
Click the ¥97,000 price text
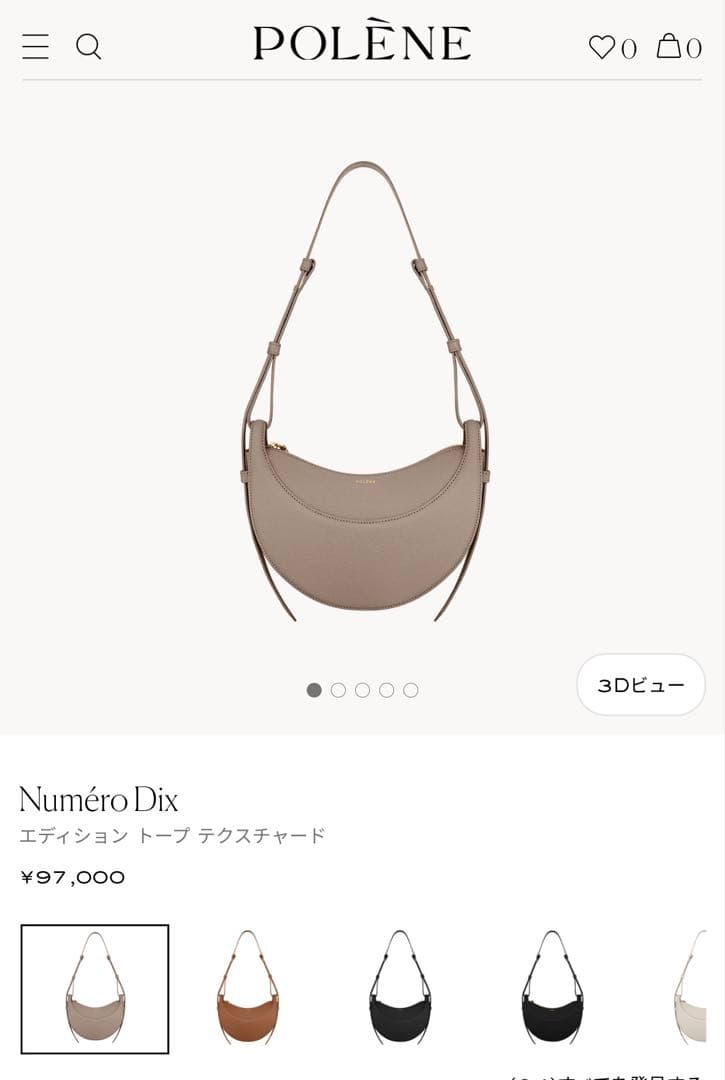point(70,876)
